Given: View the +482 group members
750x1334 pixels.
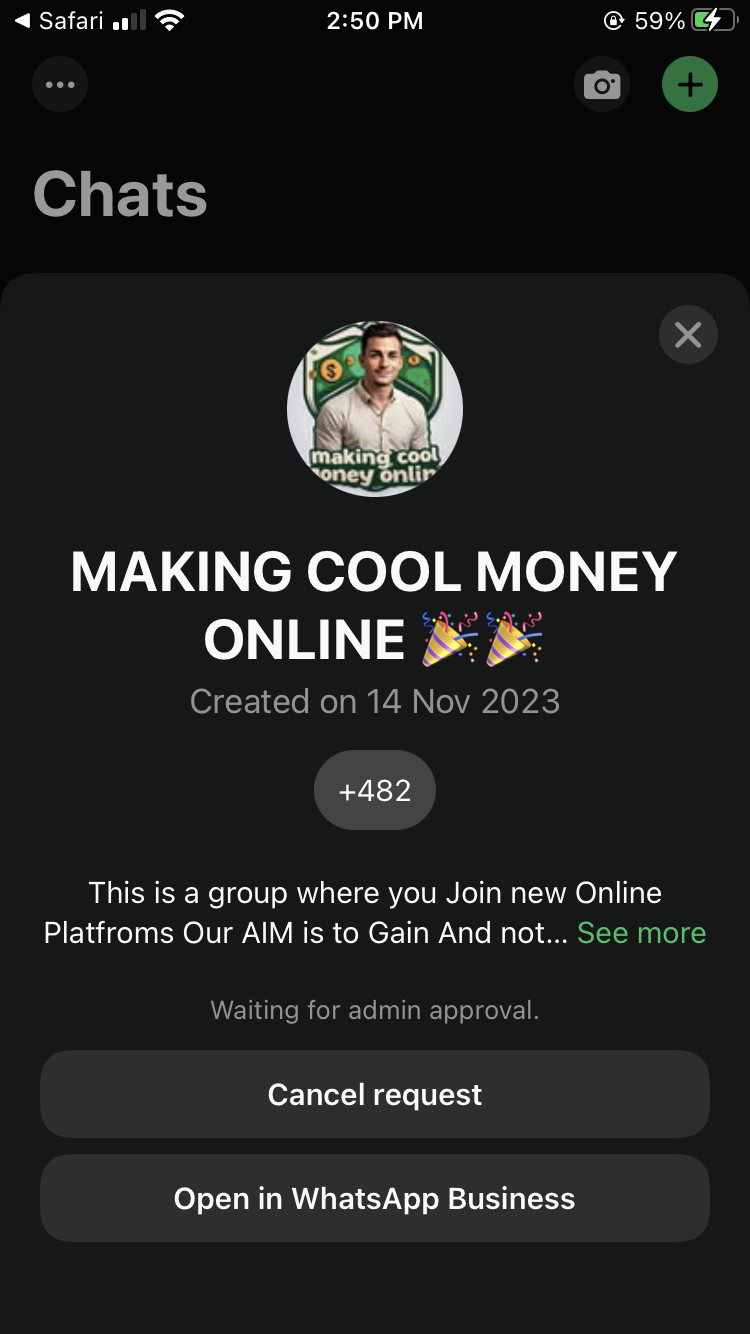Looking at the screenshot, I should [375, 790].
